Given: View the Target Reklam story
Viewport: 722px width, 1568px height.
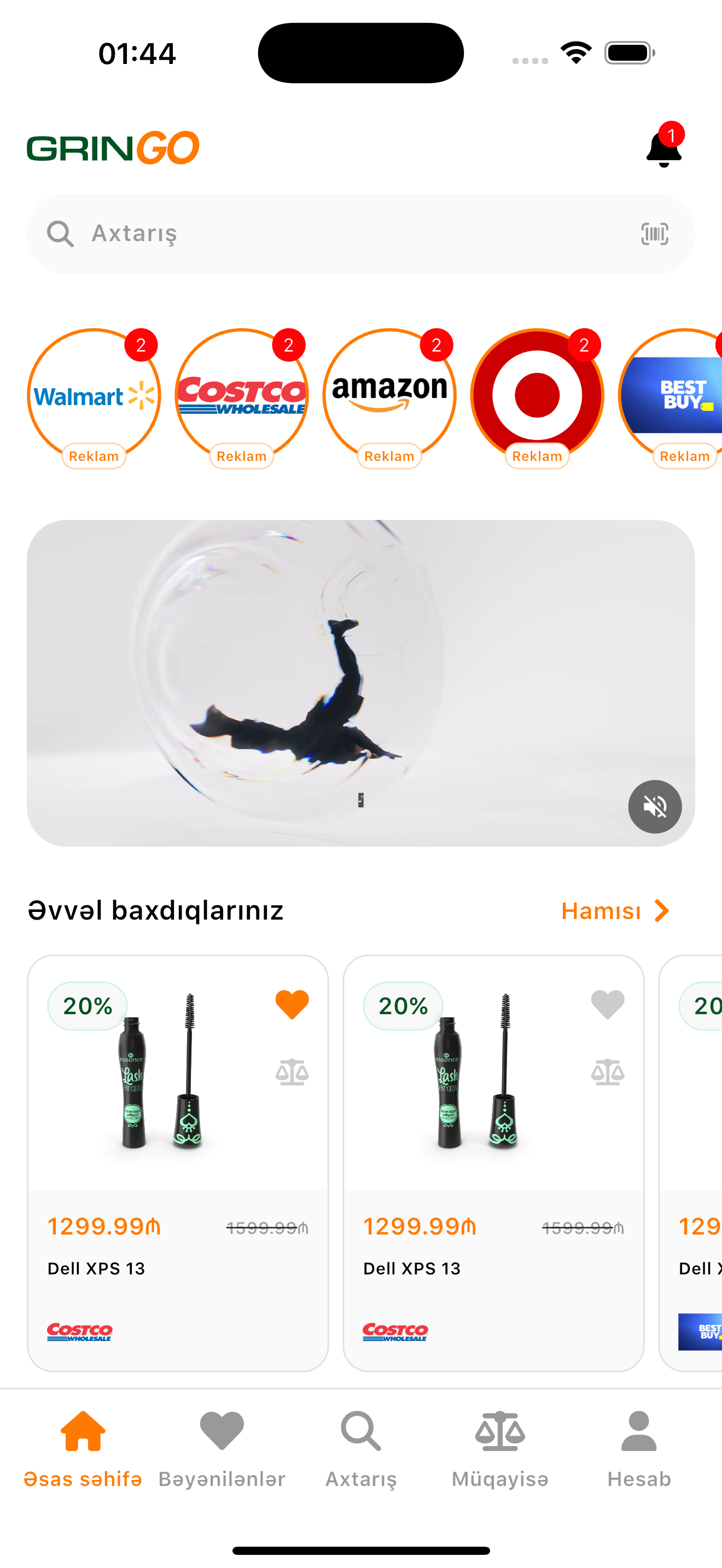Looking at the screenshot, I should (537, 396).
